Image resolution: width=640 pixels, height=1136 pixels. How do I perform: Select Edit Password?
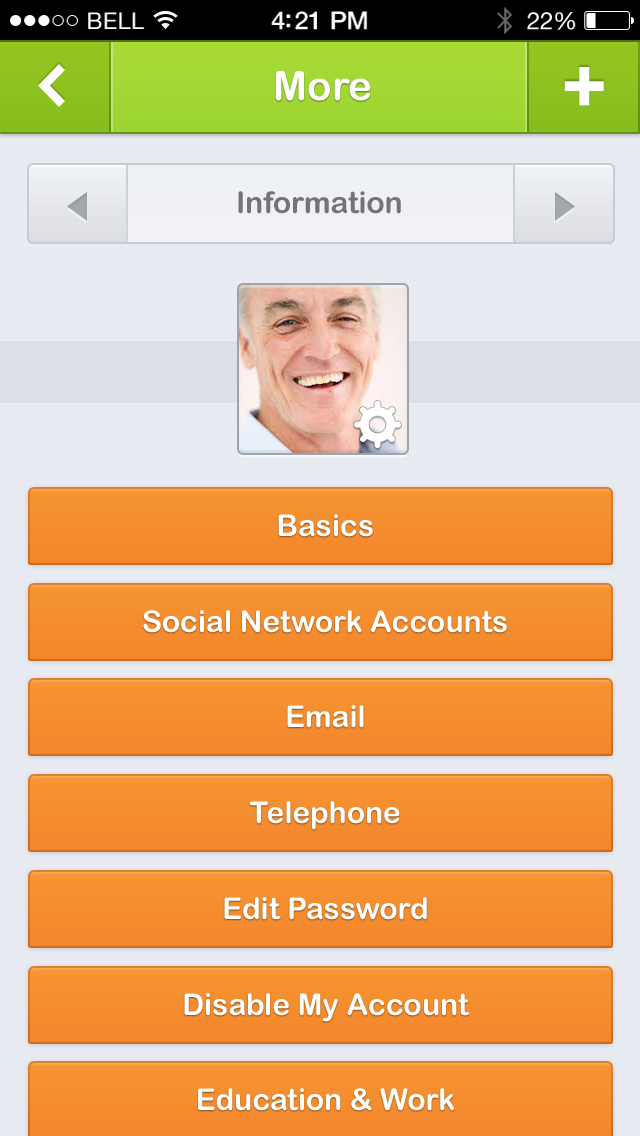coord(320,909)
